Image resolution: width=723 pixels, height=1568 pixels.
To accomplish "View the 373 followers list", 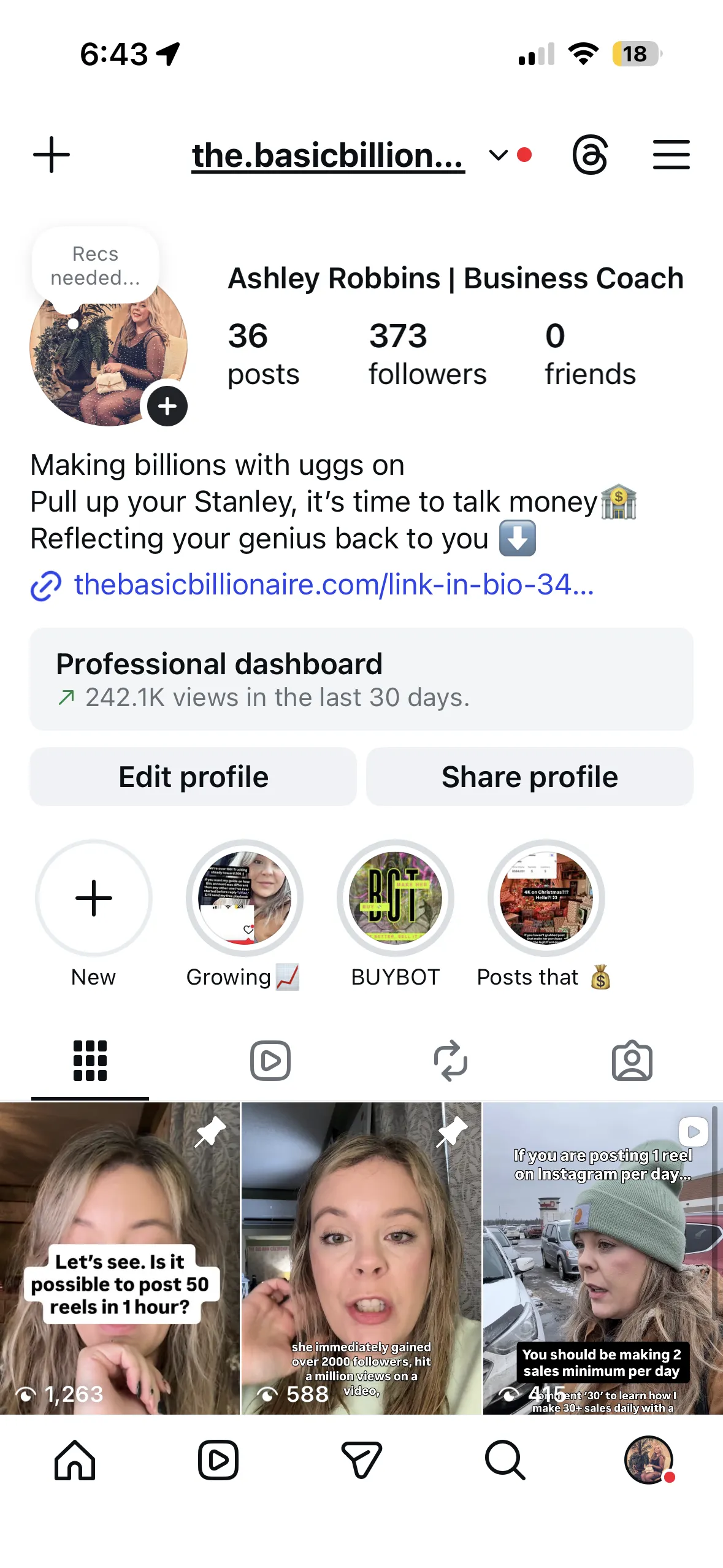I will pos(427,355).
